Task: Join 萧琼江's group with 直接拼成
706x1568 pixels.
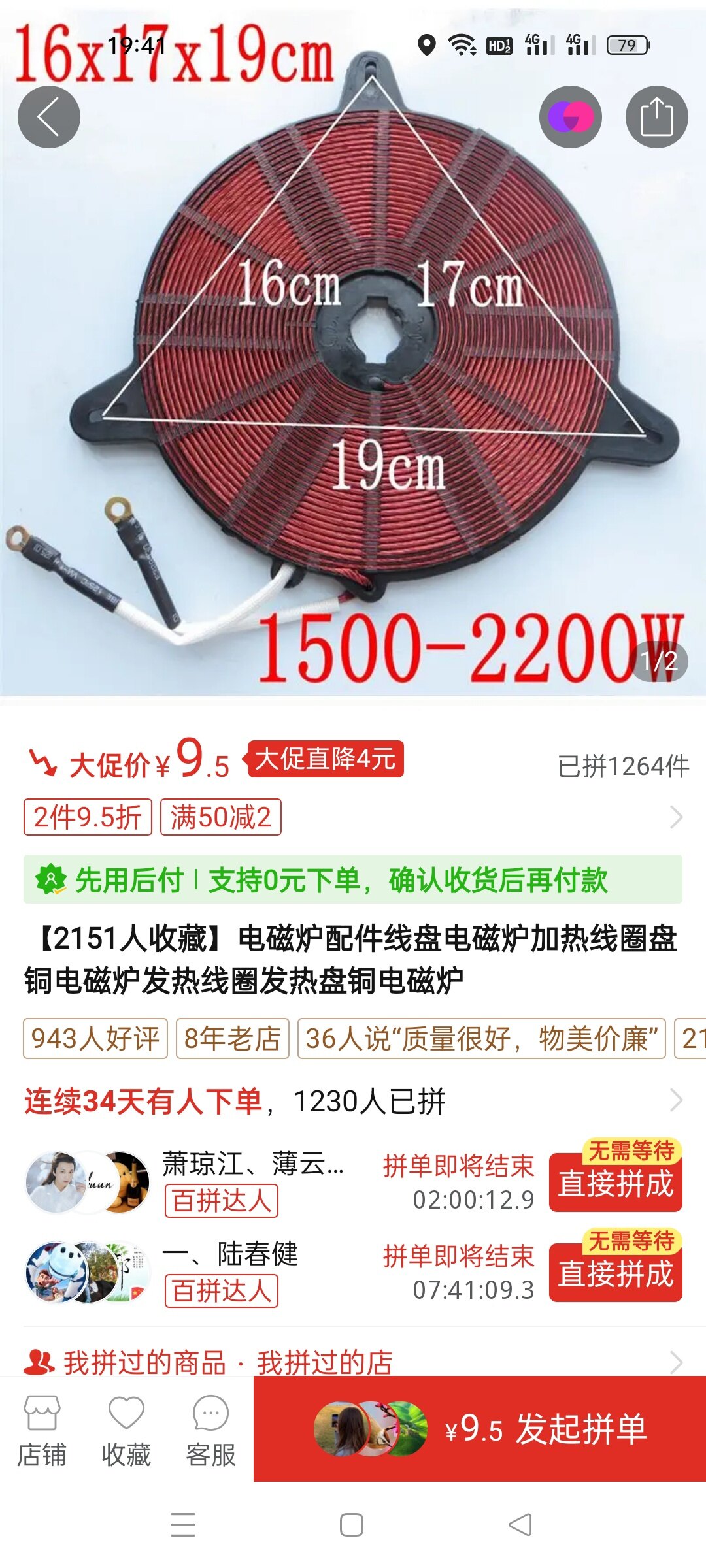Action: [615, 1184]
